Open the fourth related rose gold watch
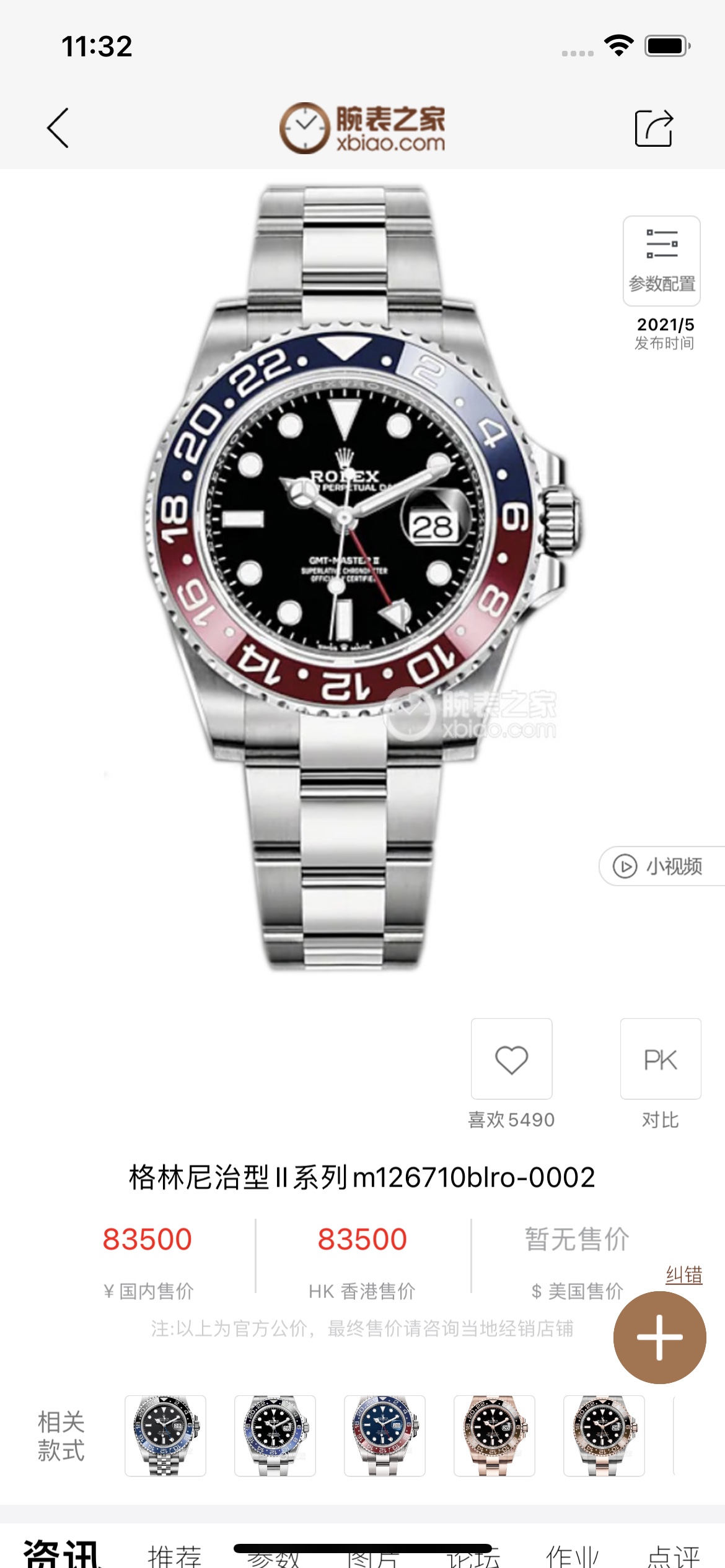This screenshot has width=725, height=1568. point(494,1435)
